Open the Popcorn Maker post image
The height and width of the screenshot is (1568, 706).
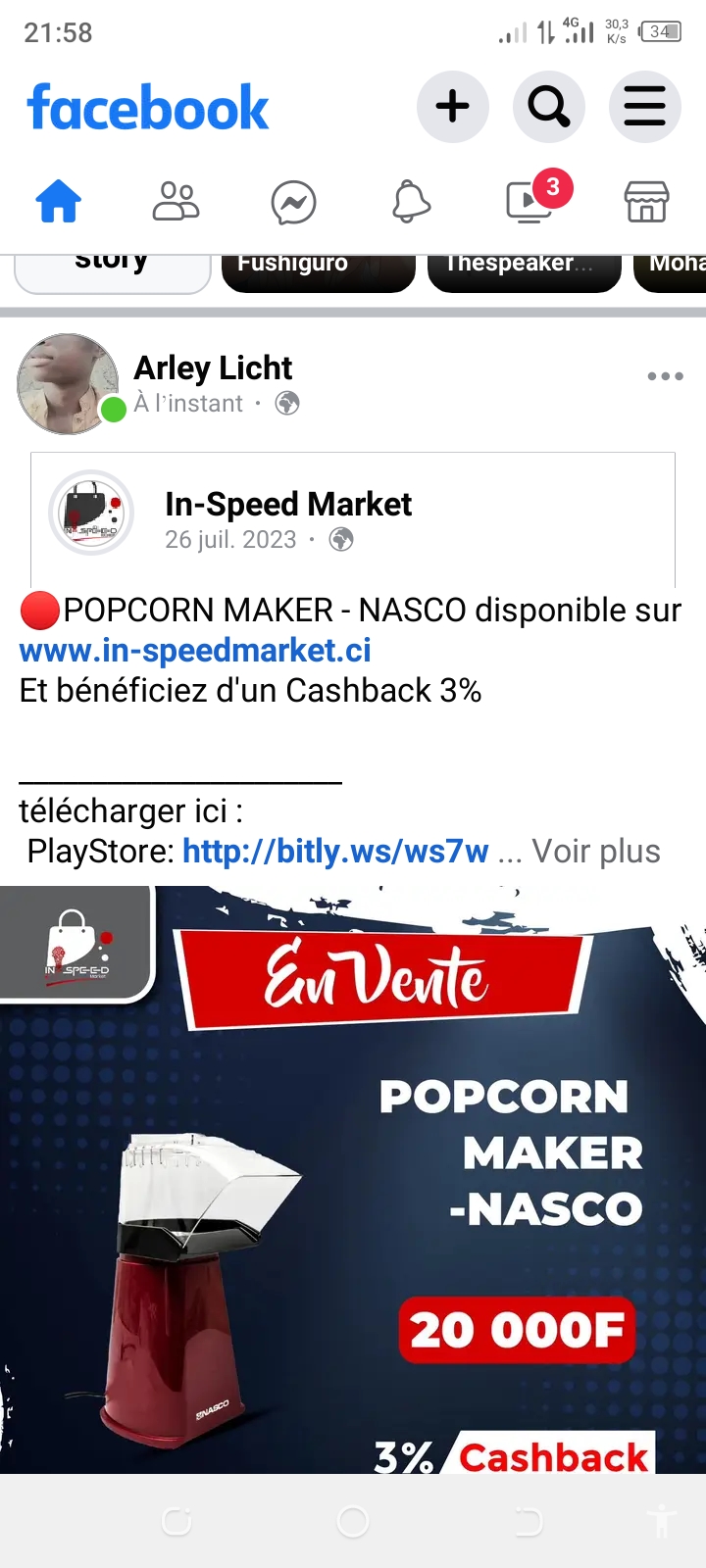click(x=353, y=1180)
